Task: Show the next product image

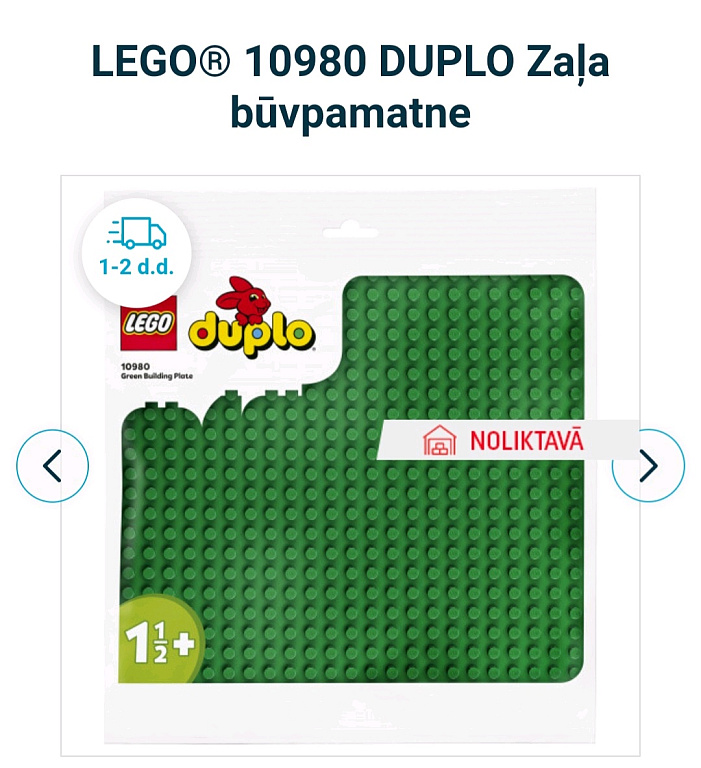Action: pos(648,466)
